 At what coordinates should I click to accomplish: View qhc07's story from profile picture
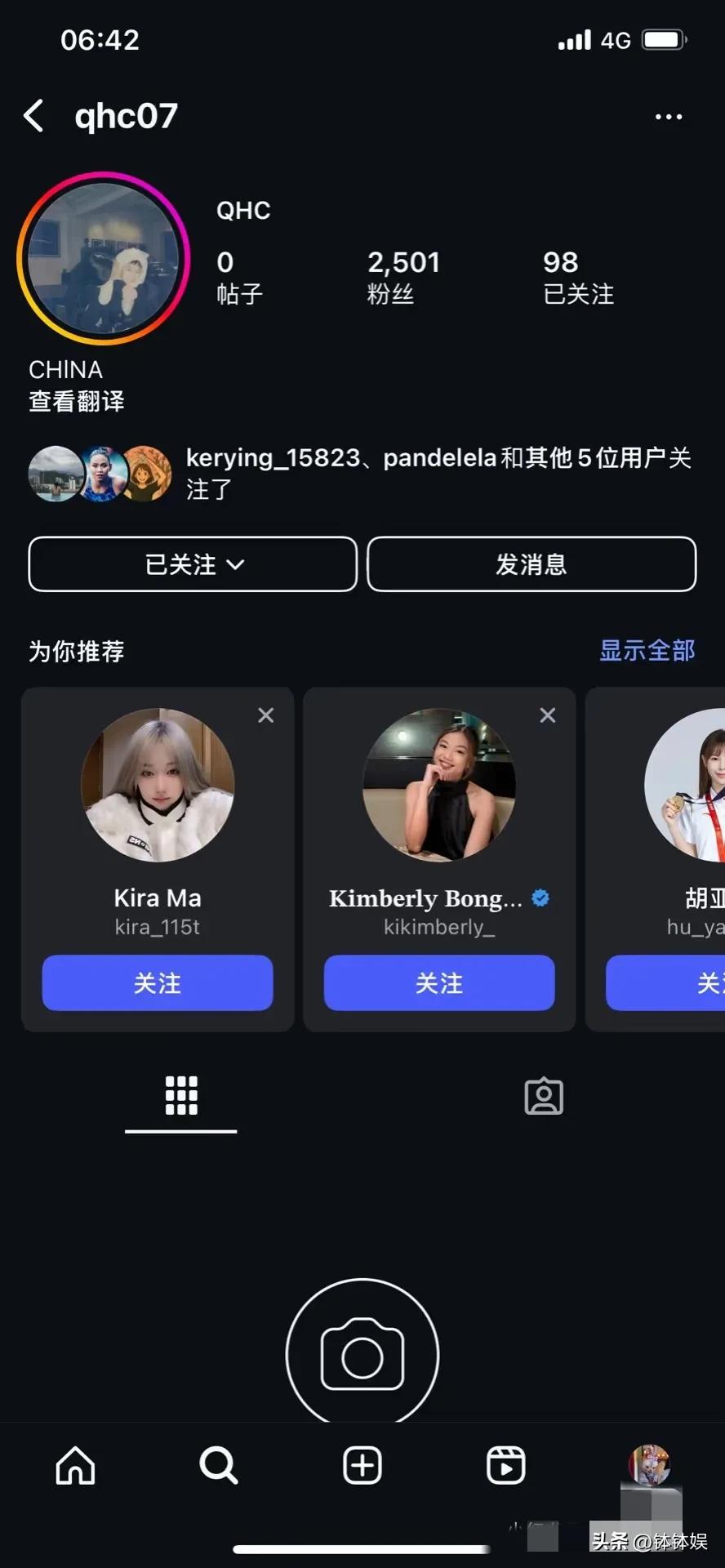pos(103,258)
